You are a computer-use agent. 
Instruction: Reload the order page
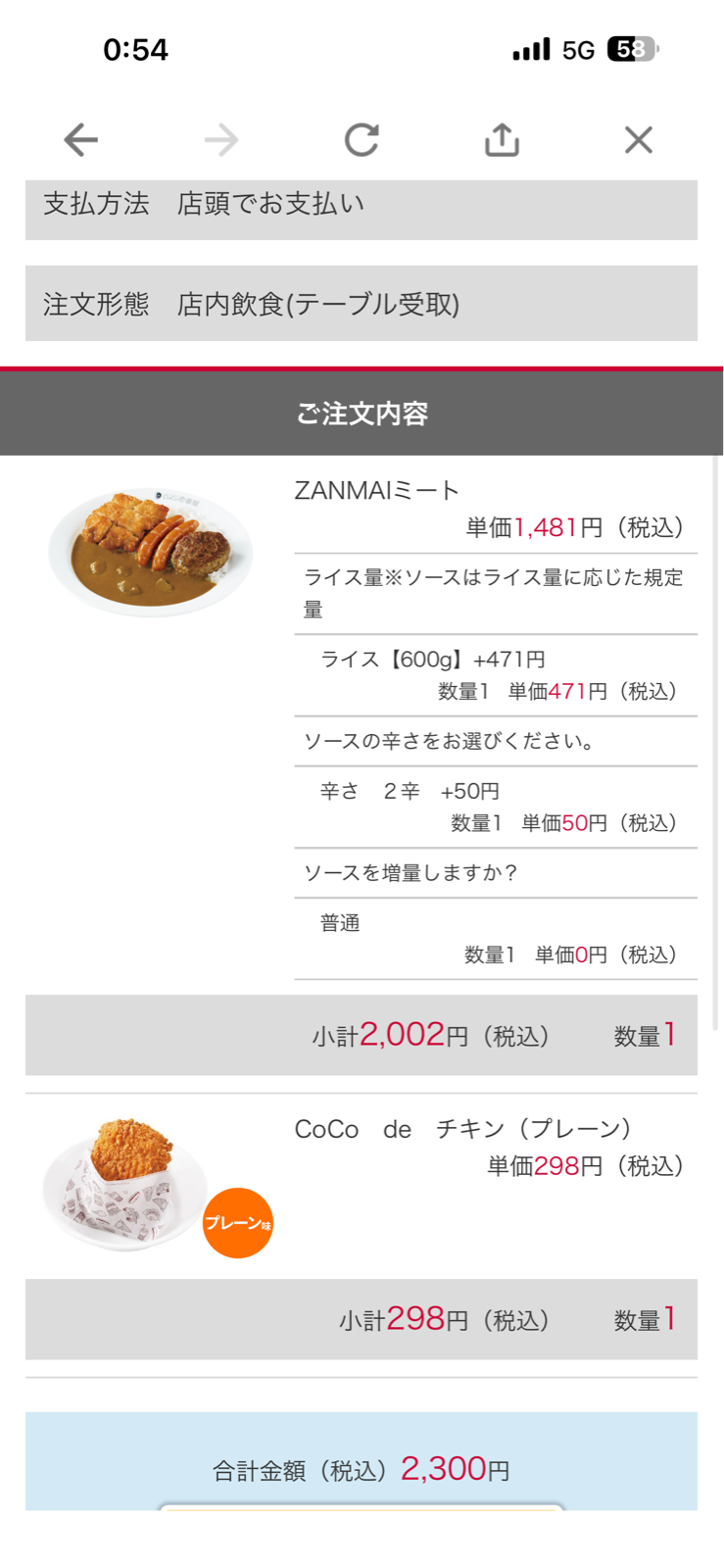click(362, 140)
